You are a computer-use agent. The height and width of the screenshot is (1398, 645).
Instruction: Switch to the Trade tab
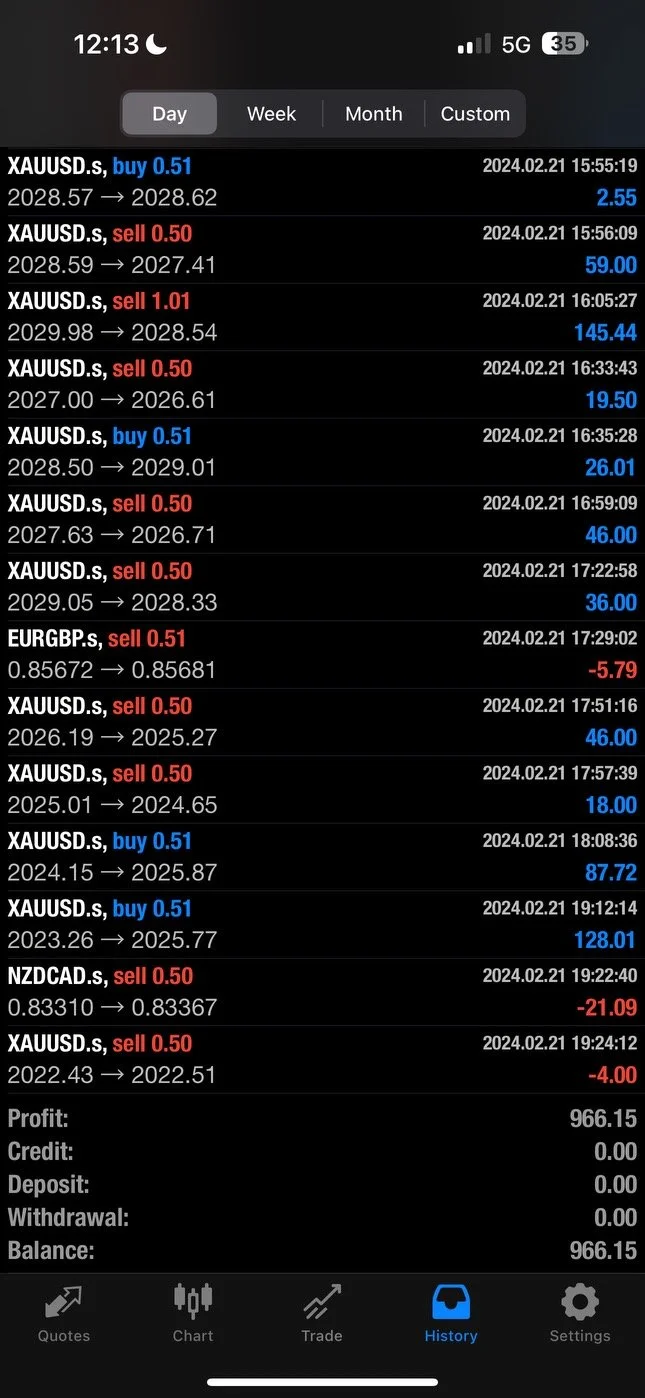click(x=322, y=1314)
